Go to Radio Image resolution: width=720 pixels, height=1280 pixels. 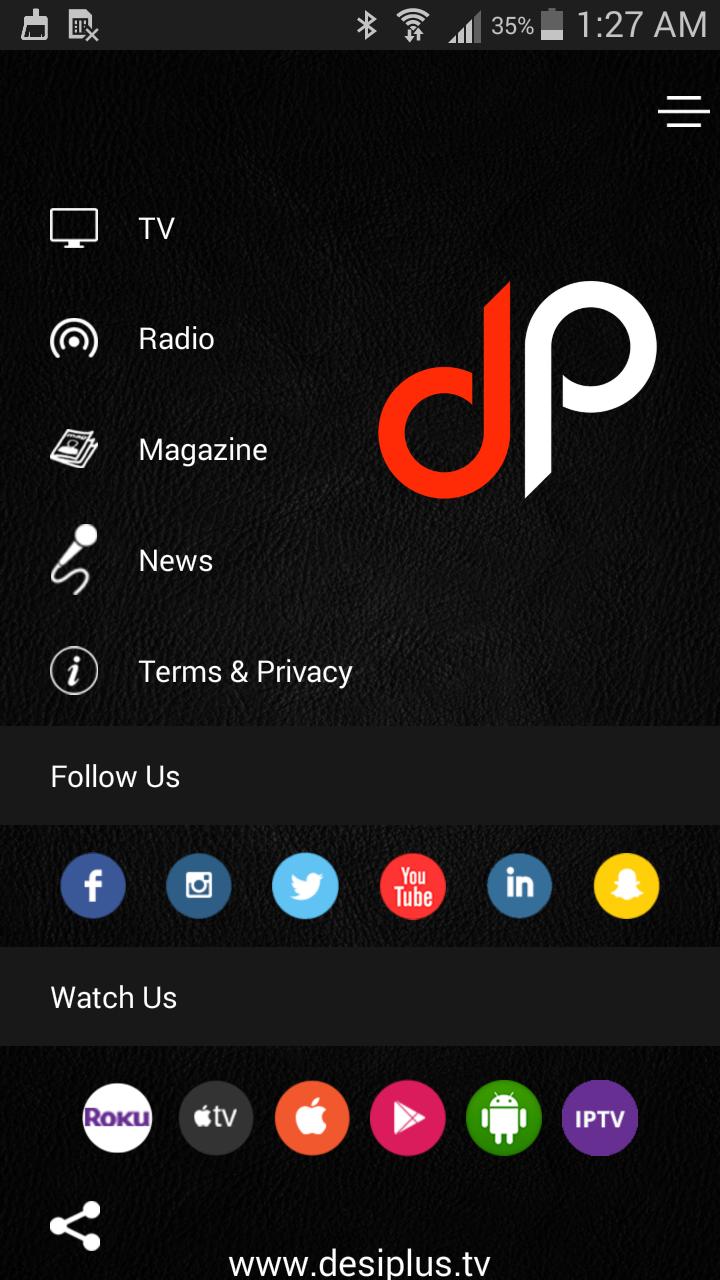[x=176, y=339]
